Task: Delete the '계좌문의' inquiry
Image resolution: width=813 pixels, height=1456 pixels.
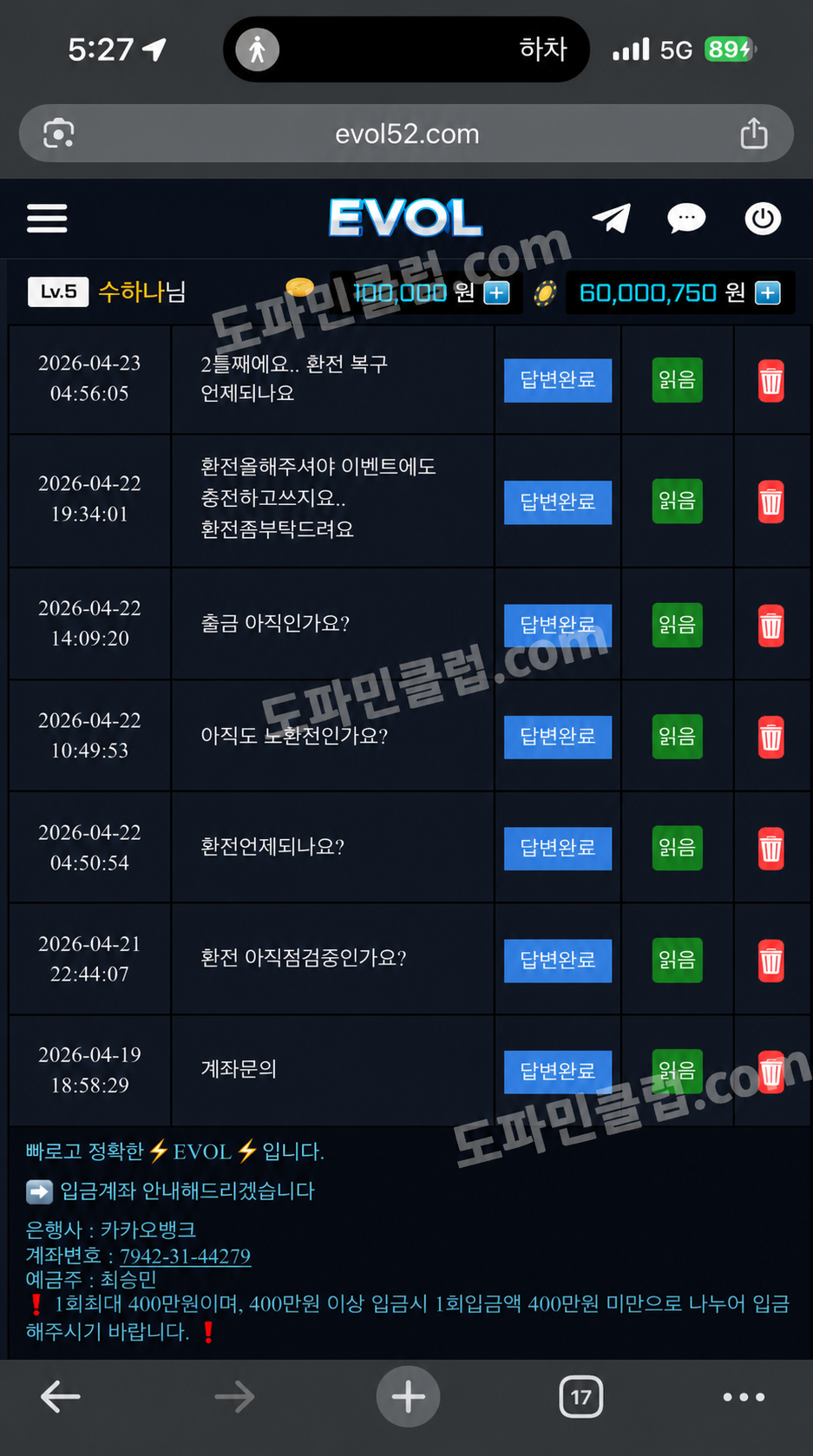Action: click(x=770, y=1070)
